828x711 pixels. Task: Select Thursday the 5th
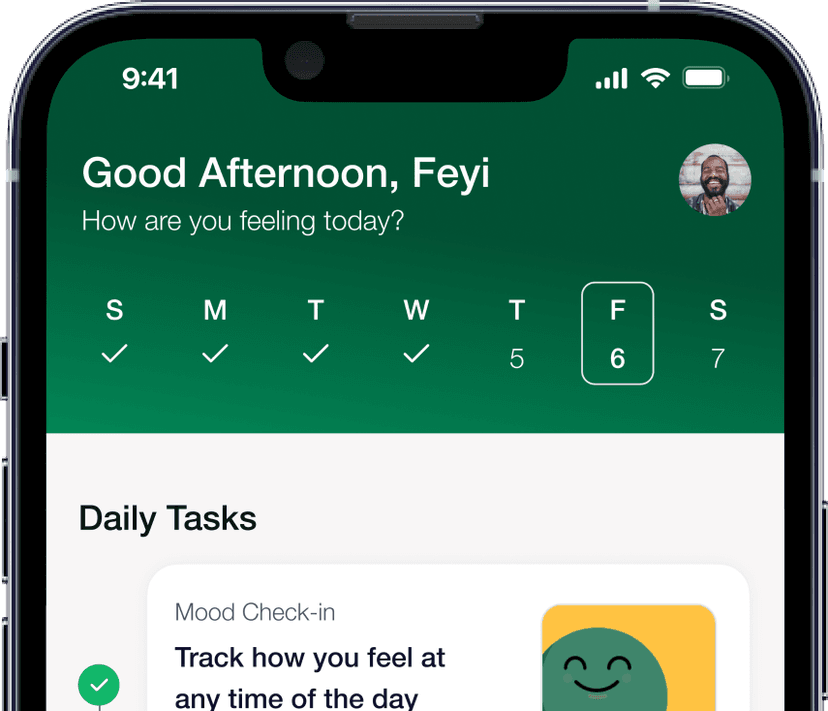tap(517, 333)
